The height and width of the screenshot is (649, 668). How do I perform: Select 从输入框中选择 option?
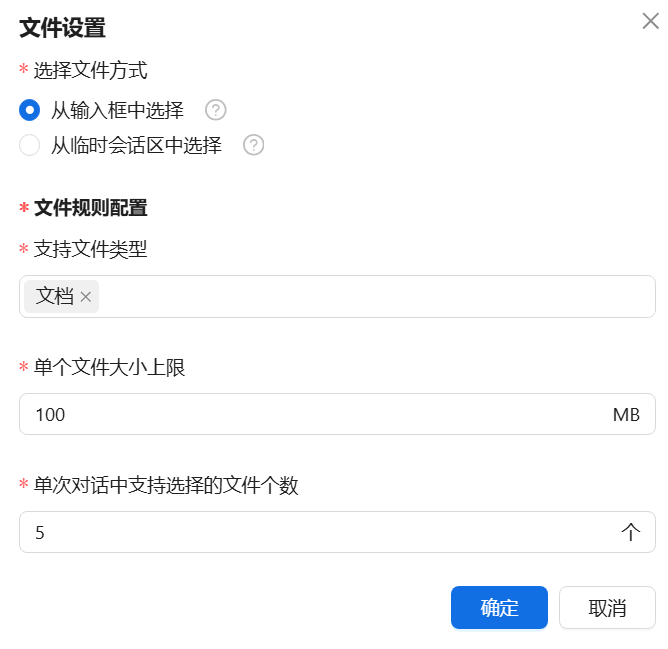(30, 110)
